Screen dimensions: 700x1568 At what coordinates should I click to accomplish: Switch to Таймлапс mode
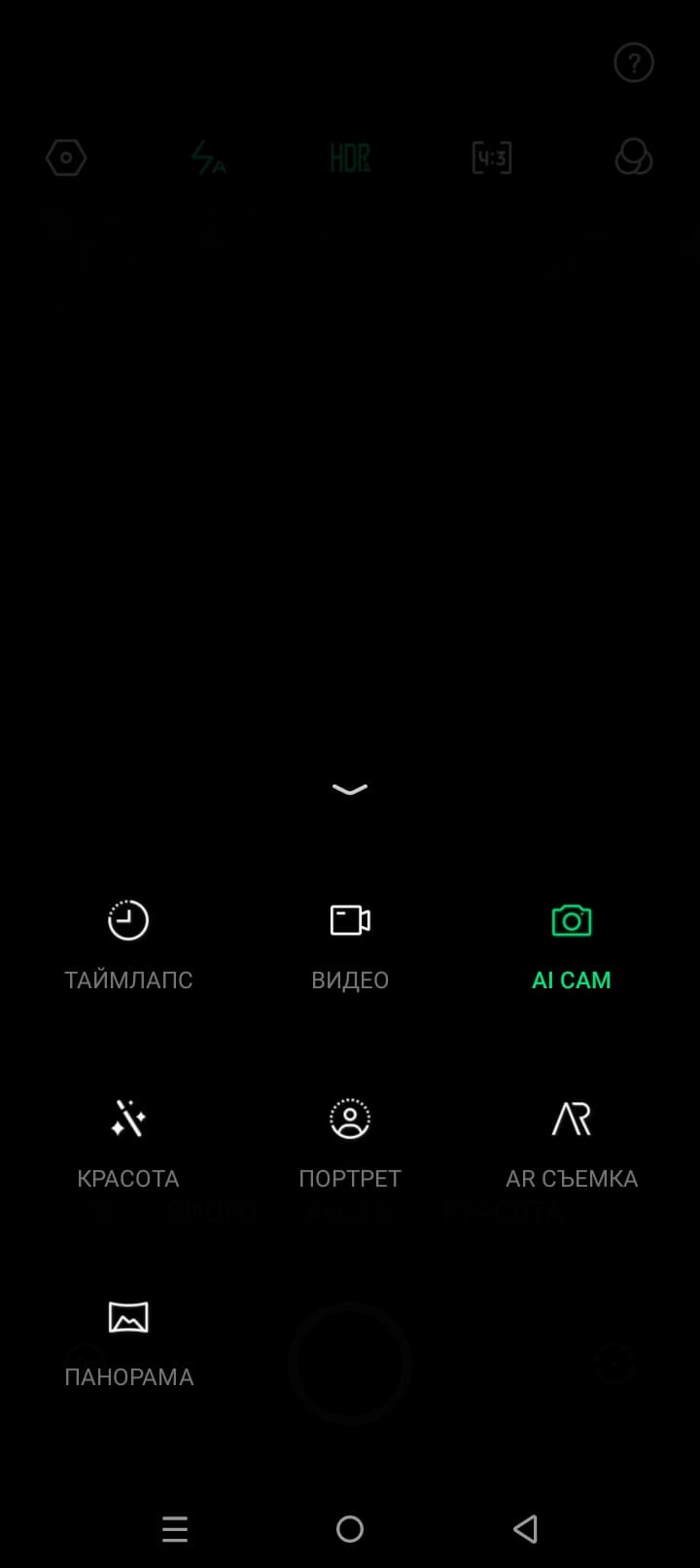[128, 944]
